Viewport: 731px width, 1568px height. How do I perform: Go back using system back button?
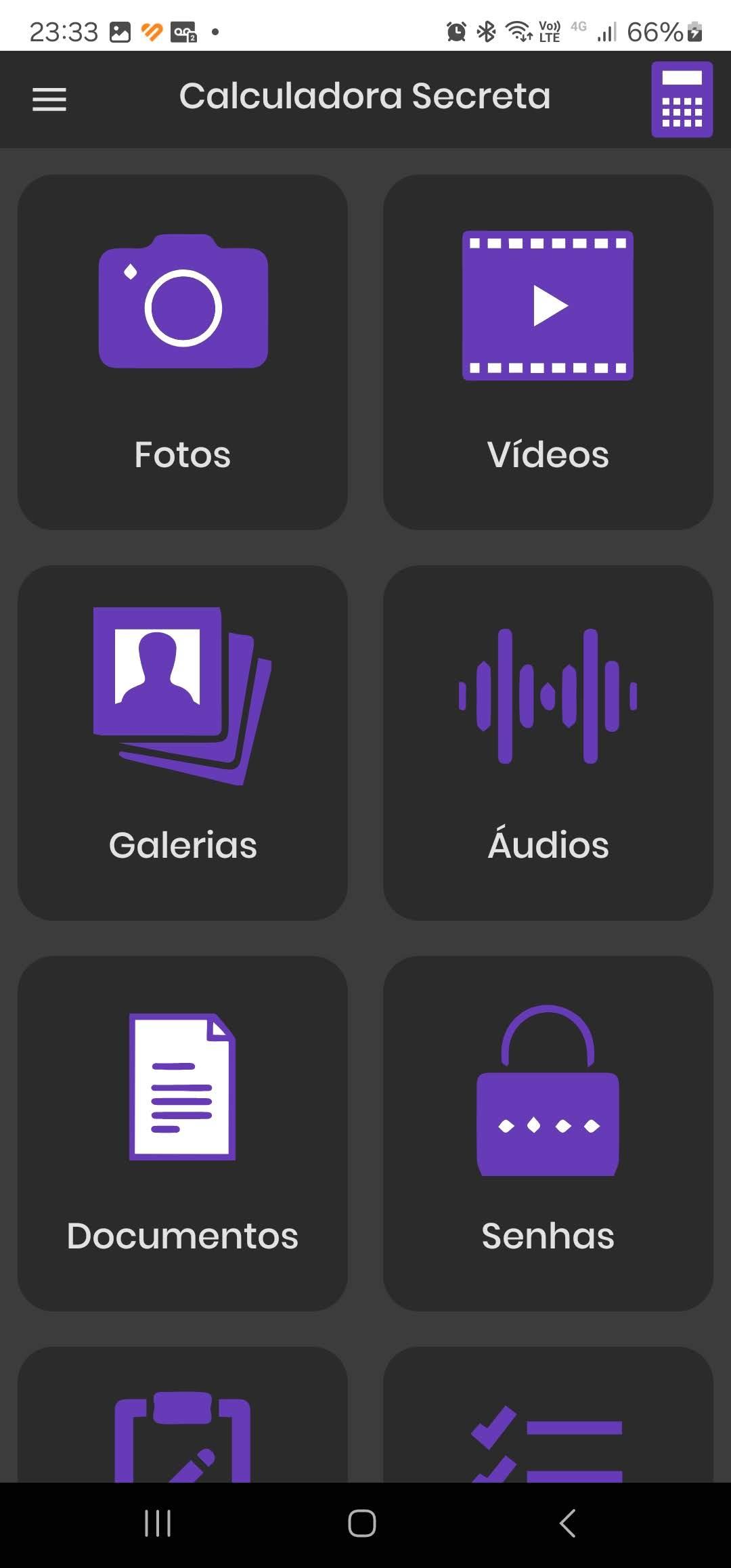(567, 1523)
